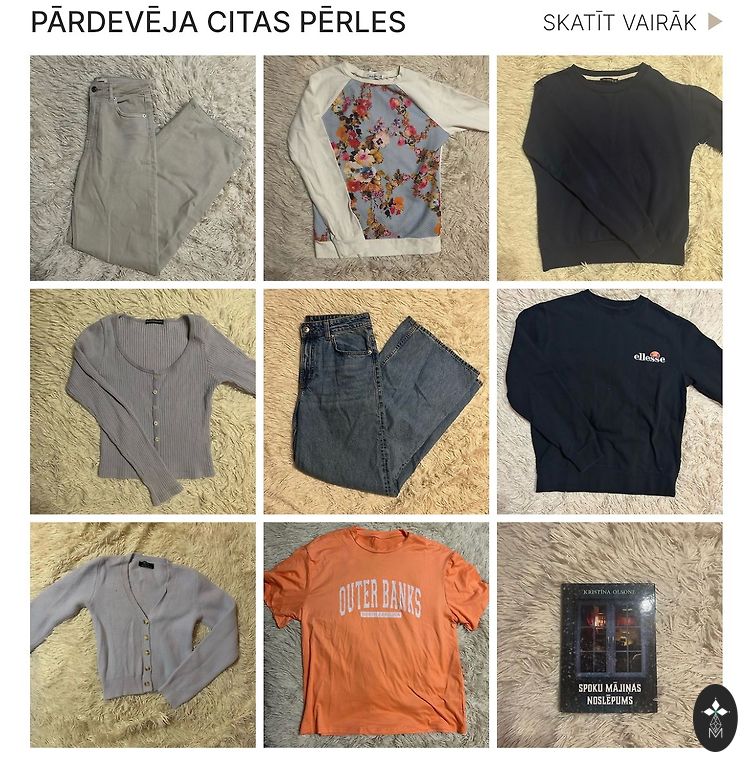
Task: View the blue wide-leg jeans listing
Action: click(376, 402)
